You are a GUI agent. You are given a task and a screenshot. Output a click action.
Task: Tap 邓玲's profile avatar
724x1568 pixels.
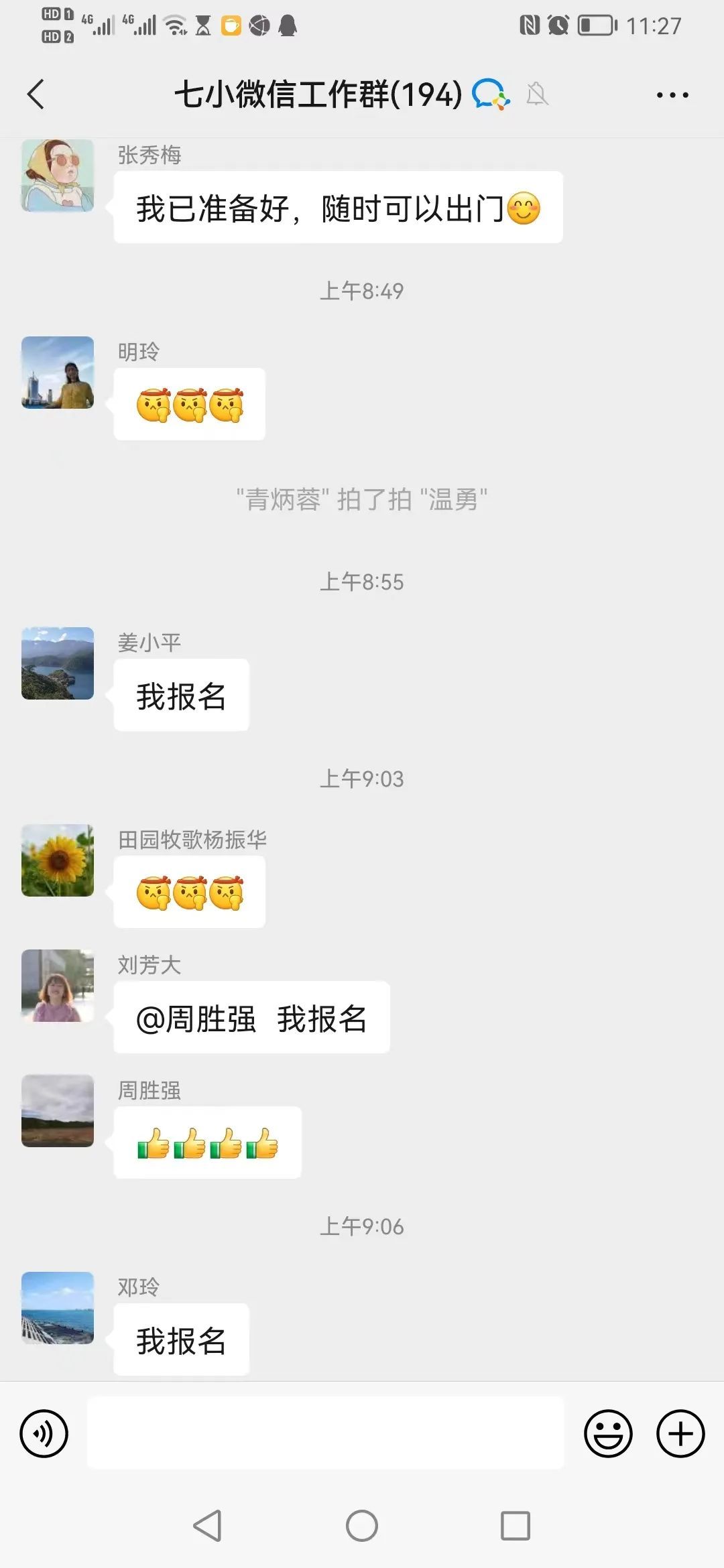58,1308
